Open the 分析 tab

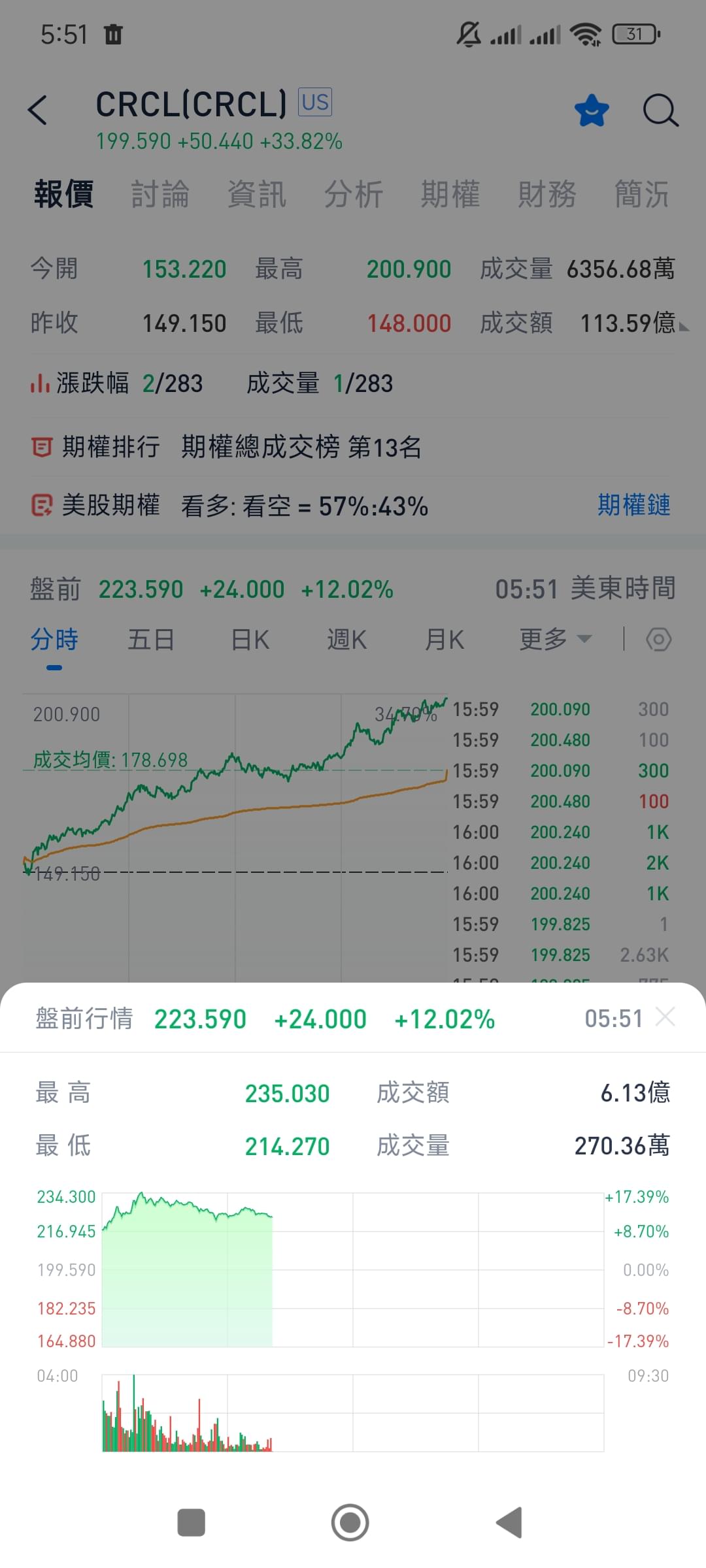click(354, 194)
